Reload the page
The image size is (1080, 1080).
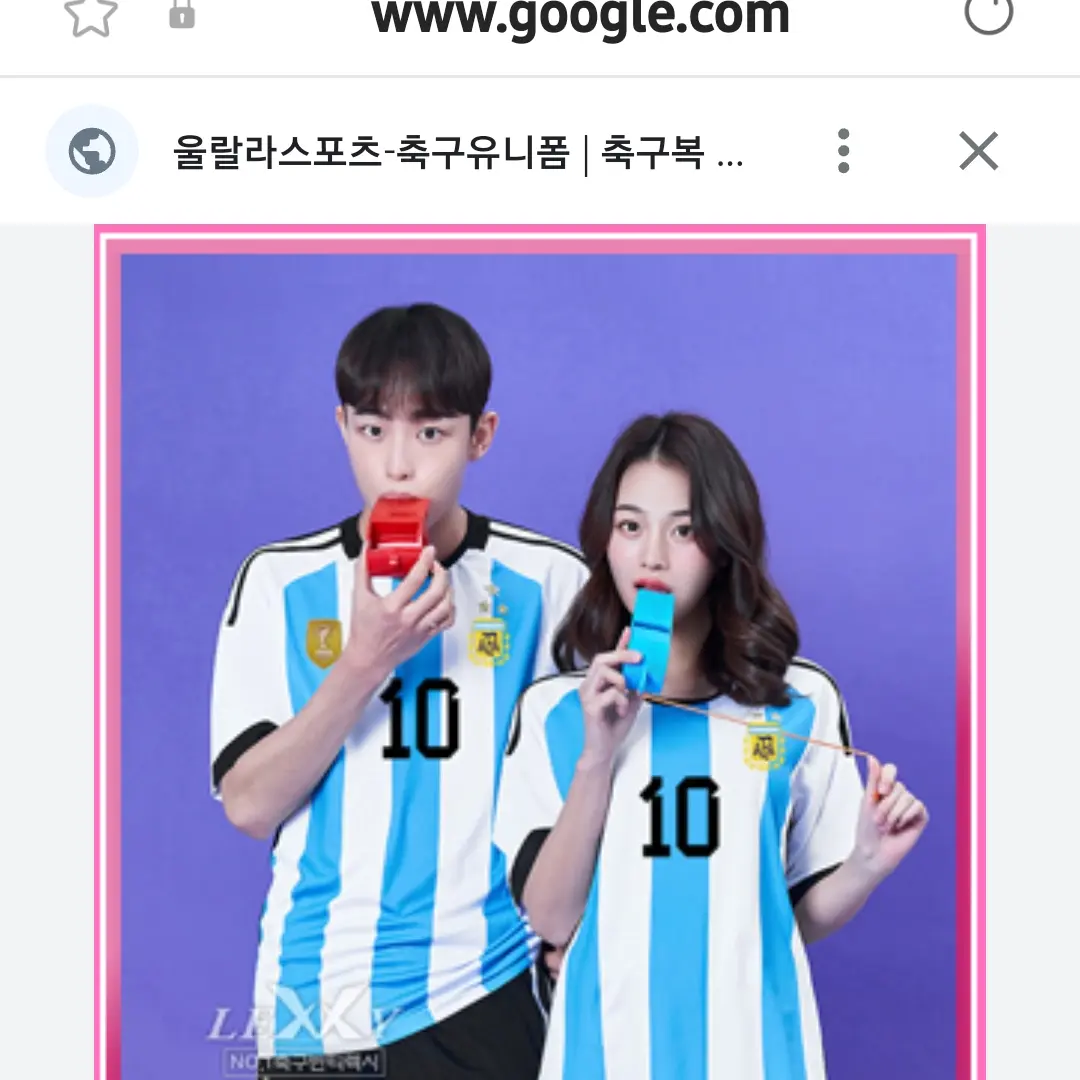[988, 14]
